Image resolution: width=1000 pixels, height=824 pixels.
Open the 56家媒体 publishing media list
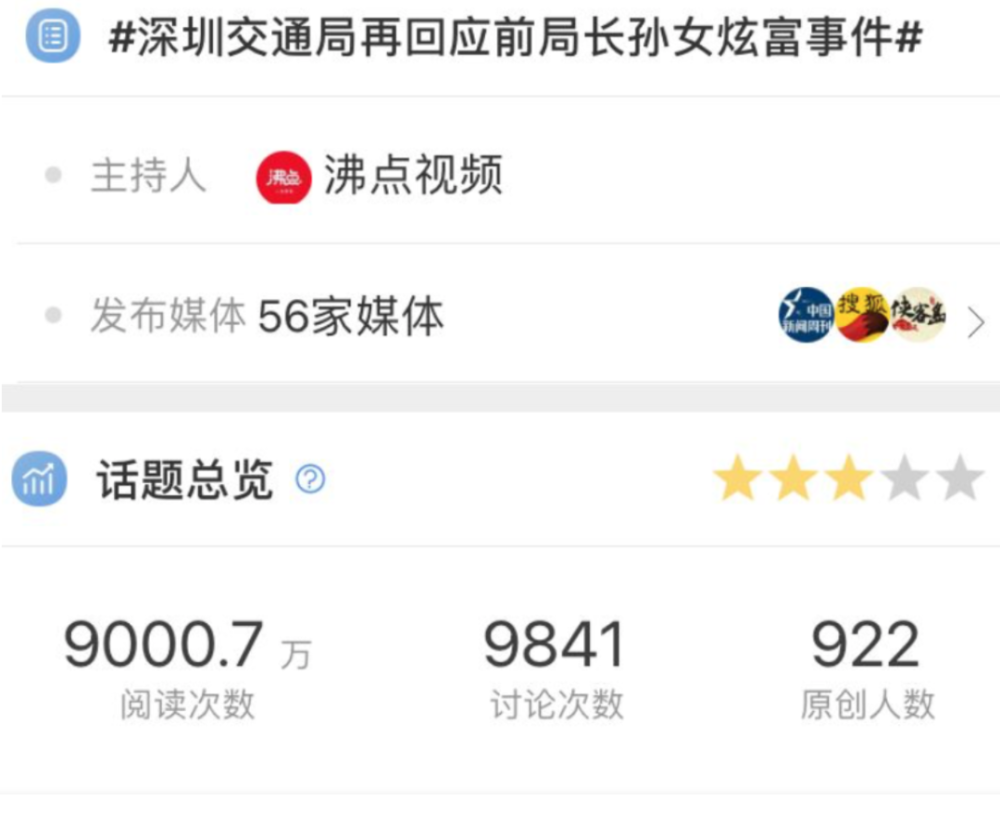click(x=500, y=316)
